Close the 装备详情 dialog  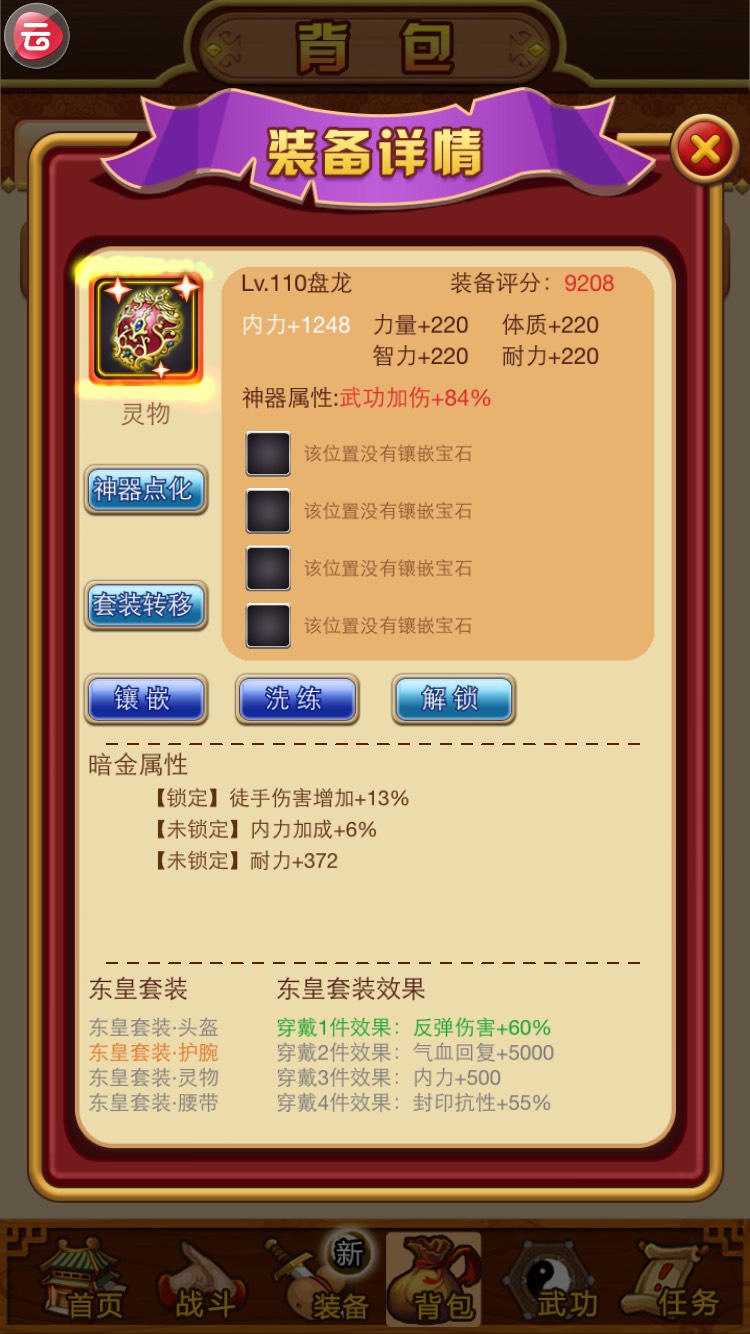coord(704,151)
